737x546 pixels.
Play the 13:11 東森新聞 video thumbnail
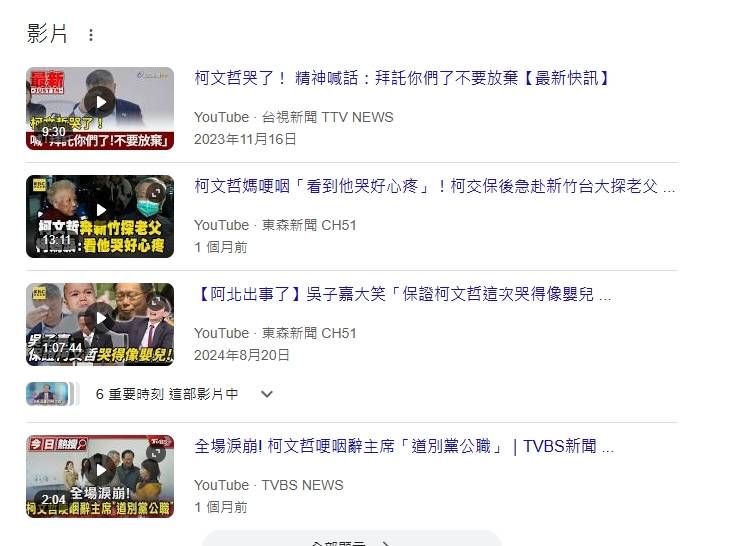100,216
